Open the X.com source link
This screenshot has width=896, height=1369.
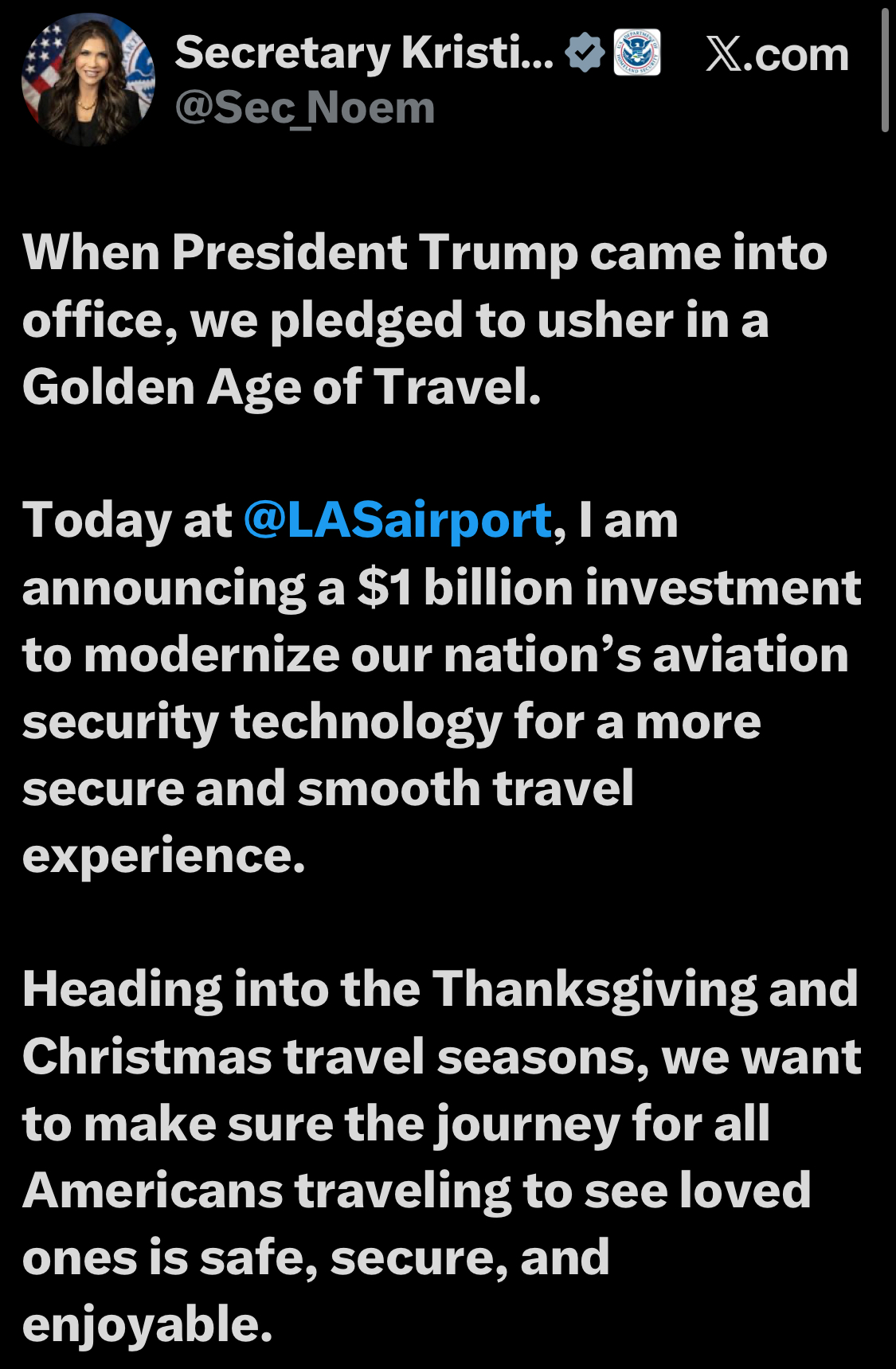point(777,55)
